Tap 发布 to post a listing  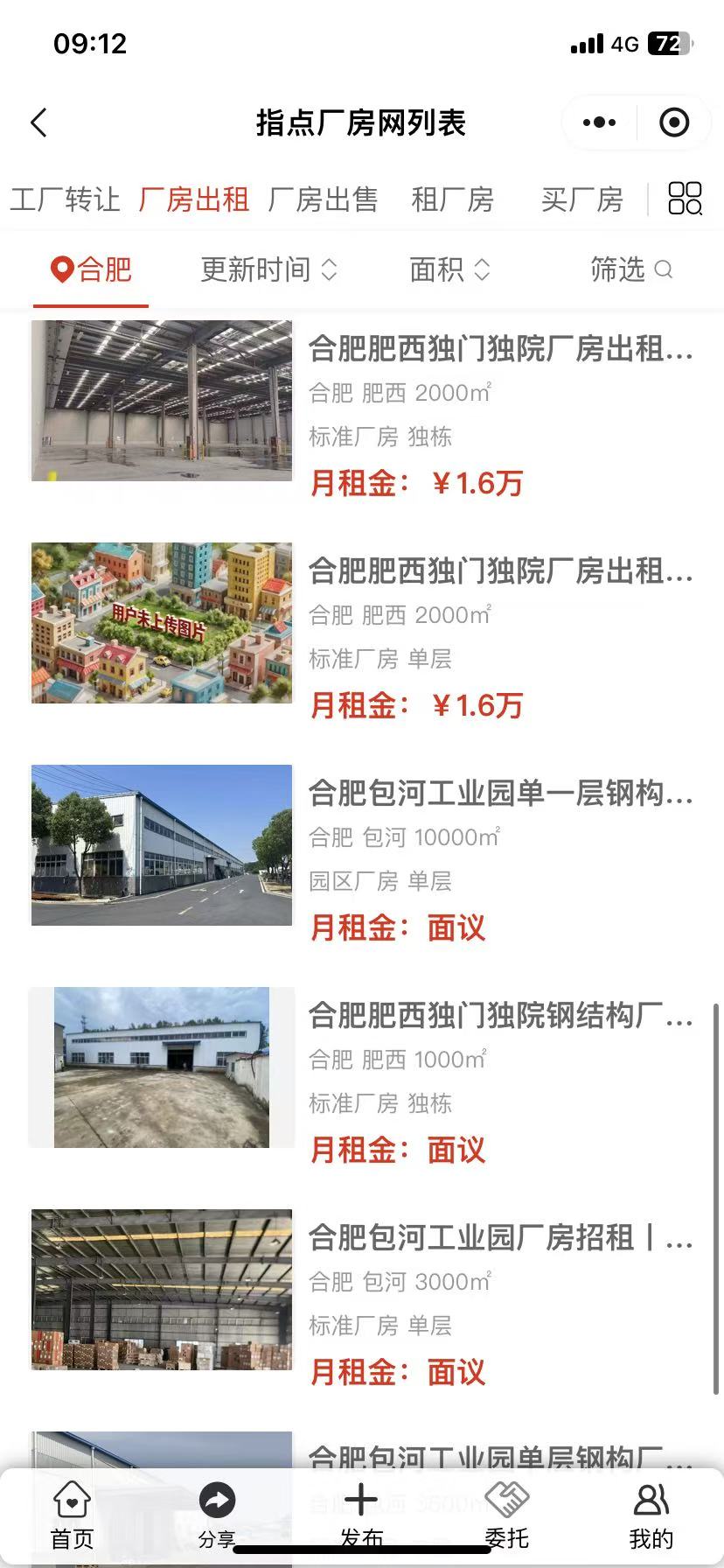click(x=361, y=1515)
